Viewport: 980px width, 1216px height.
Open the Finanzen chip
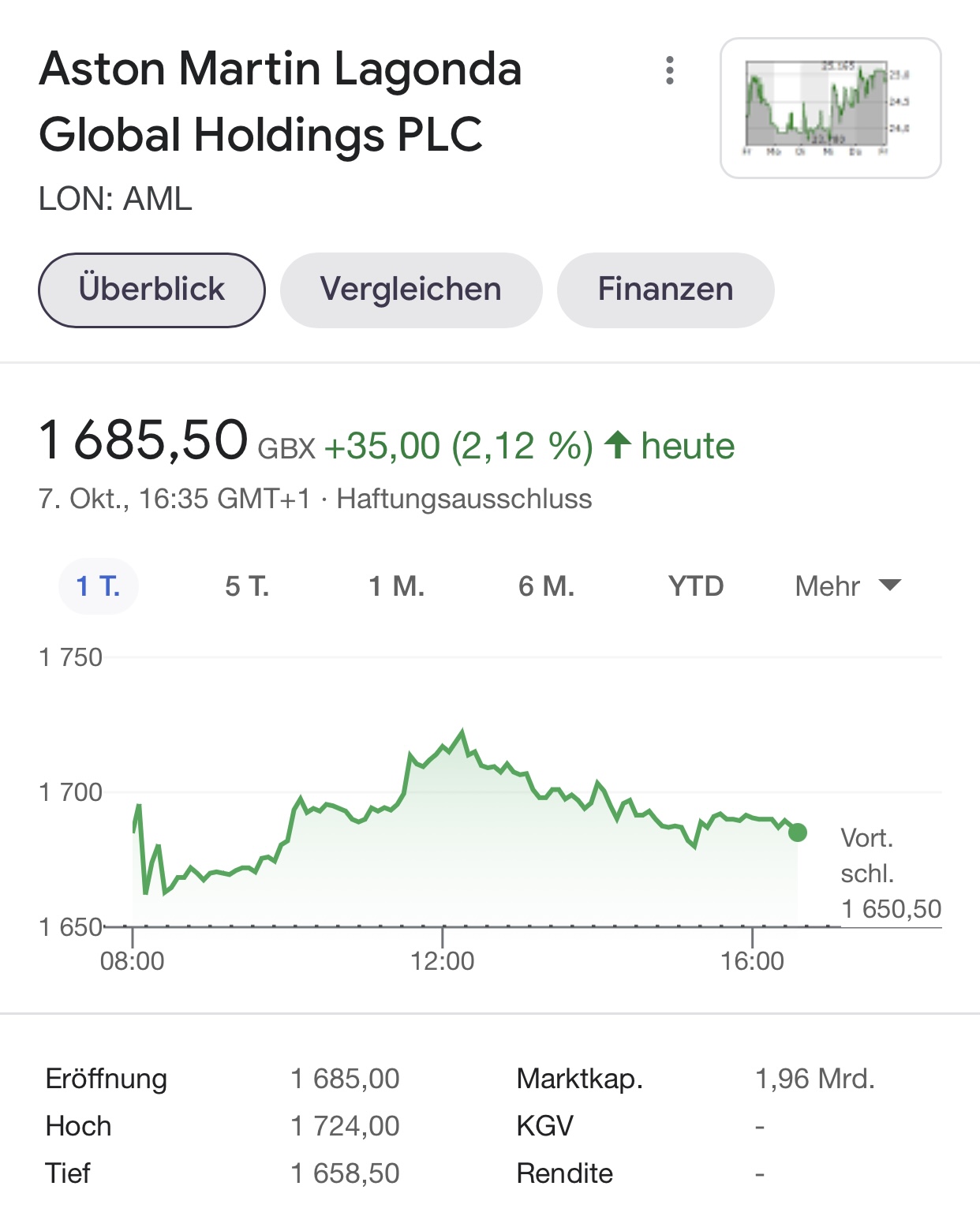pyautogui.click(x=665, y=290)
